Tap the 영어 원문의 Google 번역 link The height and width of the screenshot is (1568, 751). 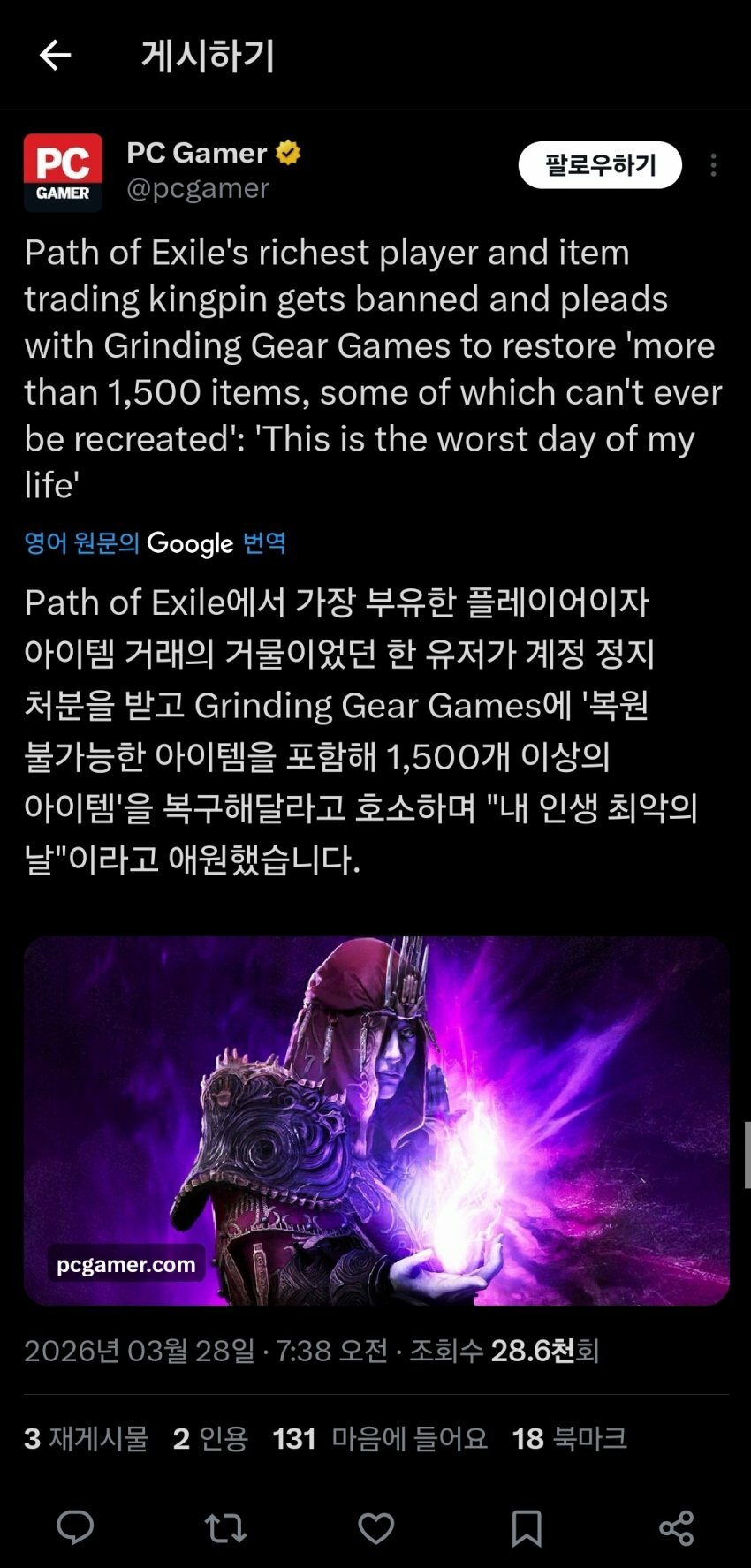(156, 542)
